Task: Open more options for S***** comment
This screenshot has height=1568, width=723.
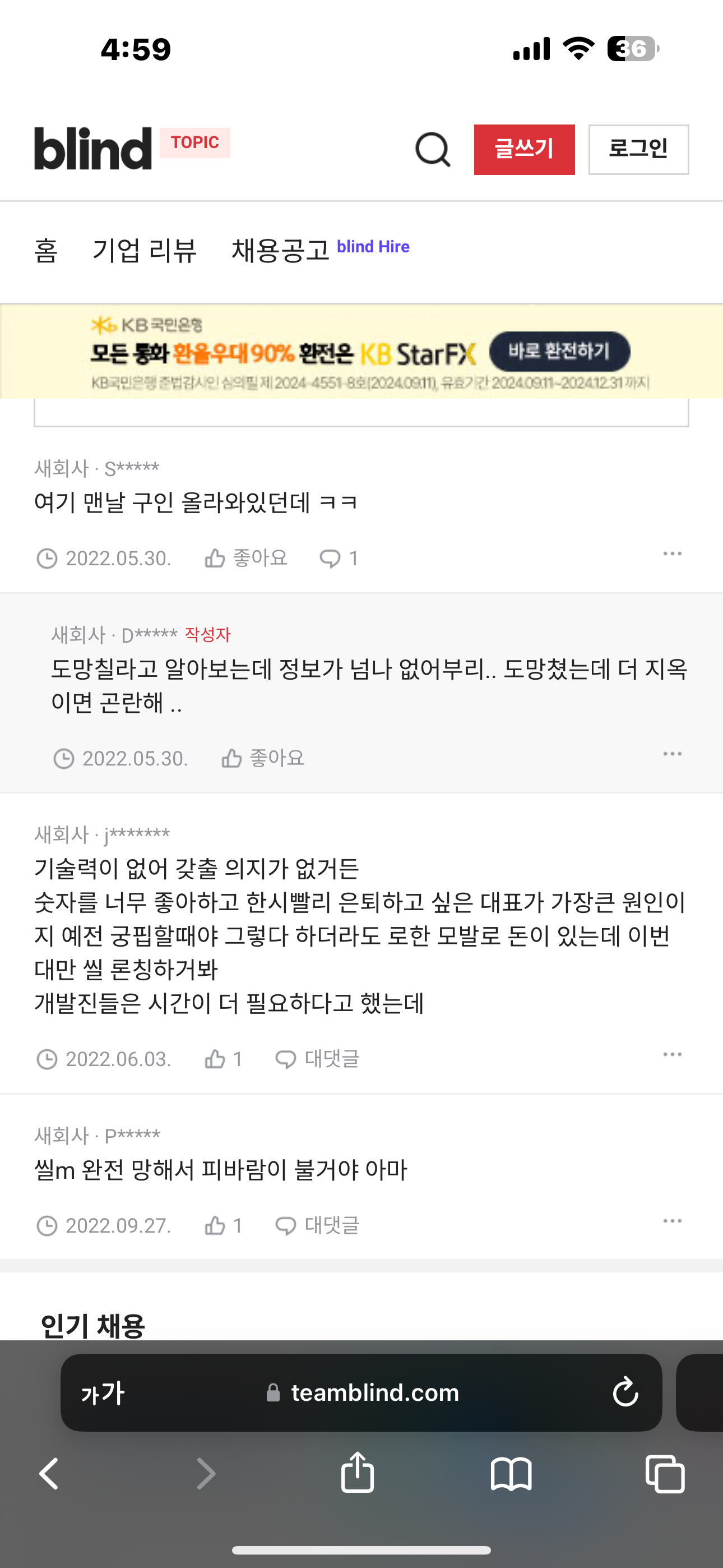Action: (x=672, y=554)
